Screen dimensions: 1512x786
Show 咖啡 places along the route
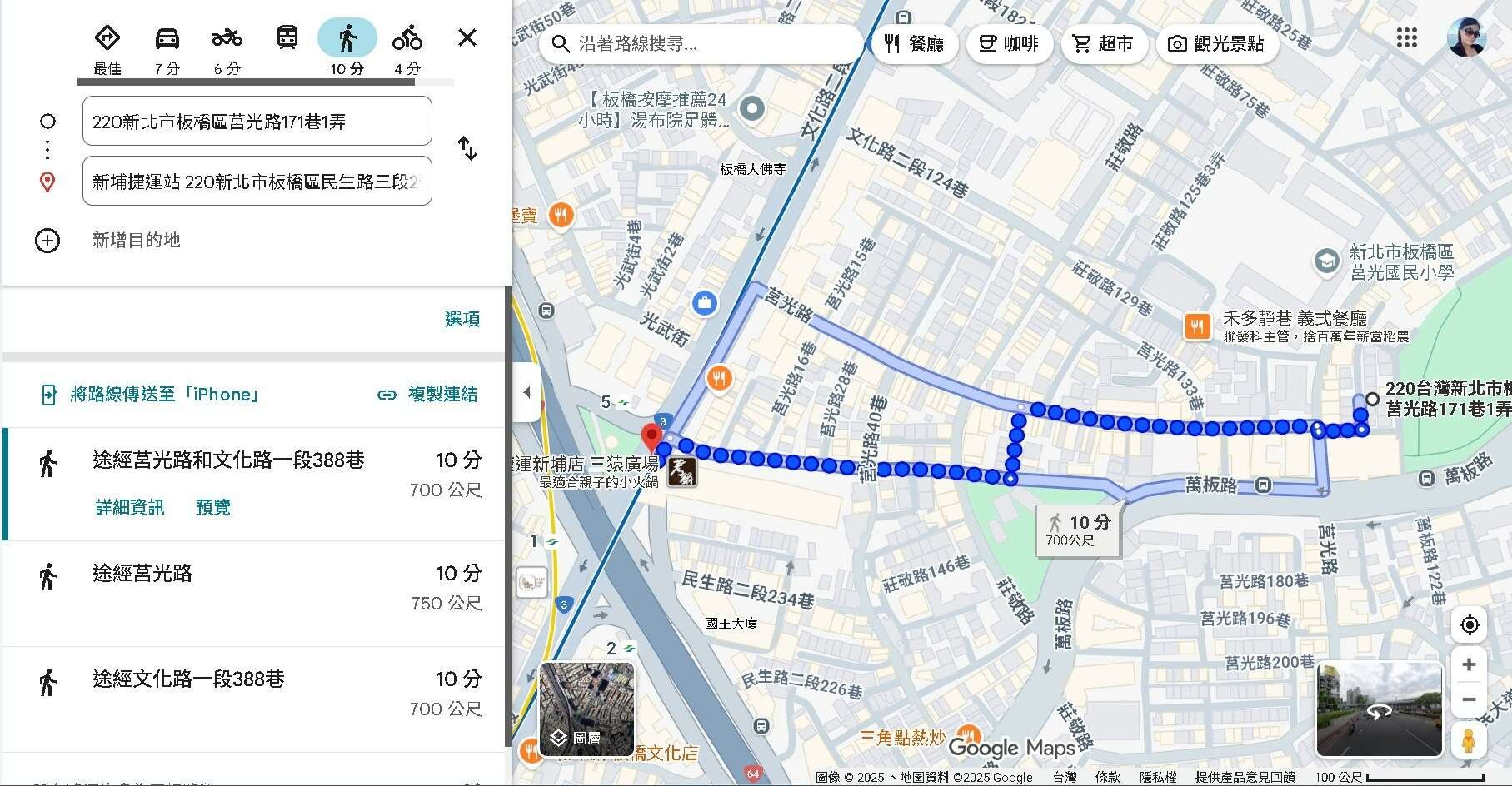click(1009, 43)
